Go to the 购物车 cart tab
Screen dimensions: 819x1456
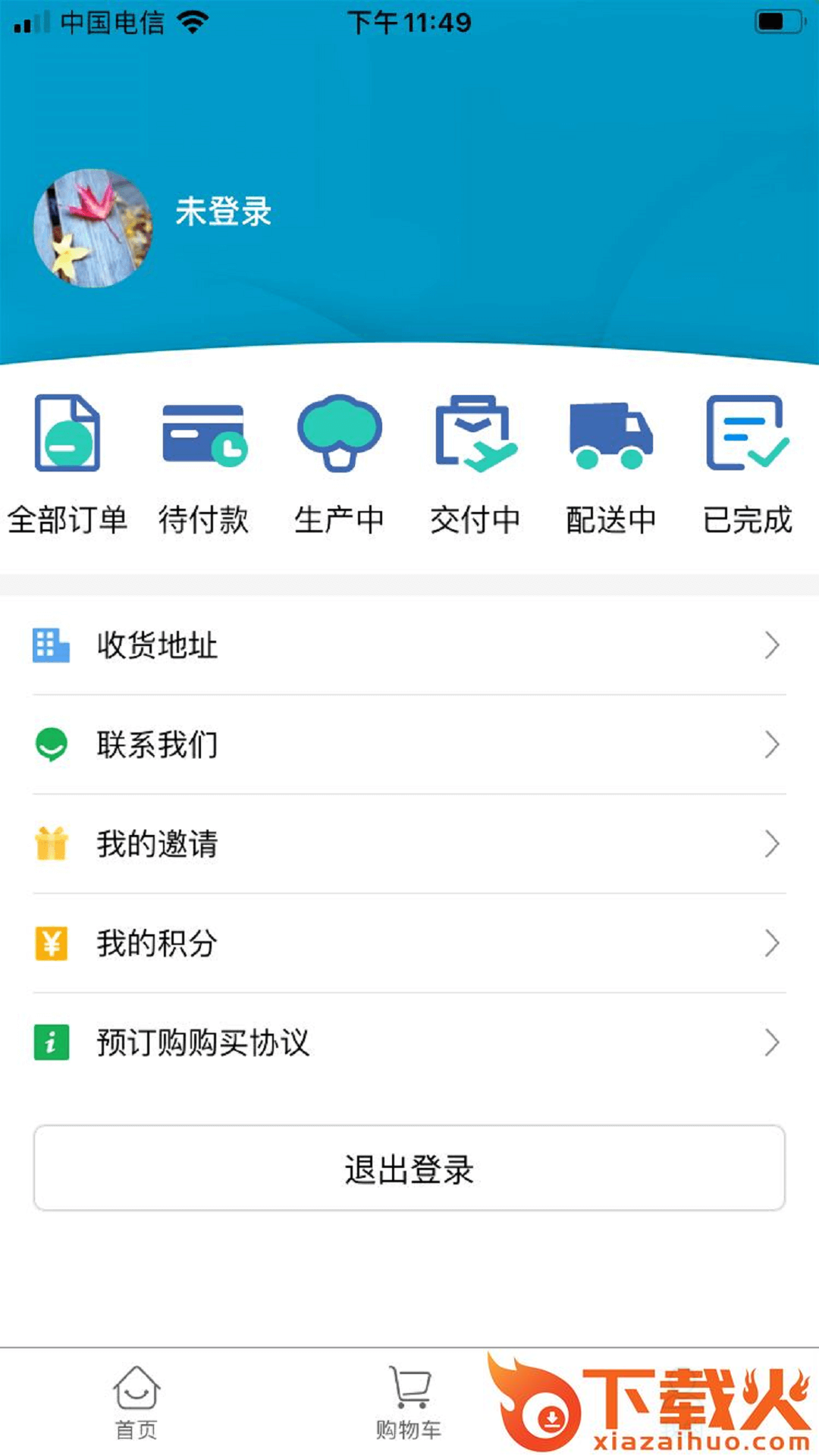tap(409, 1403)
